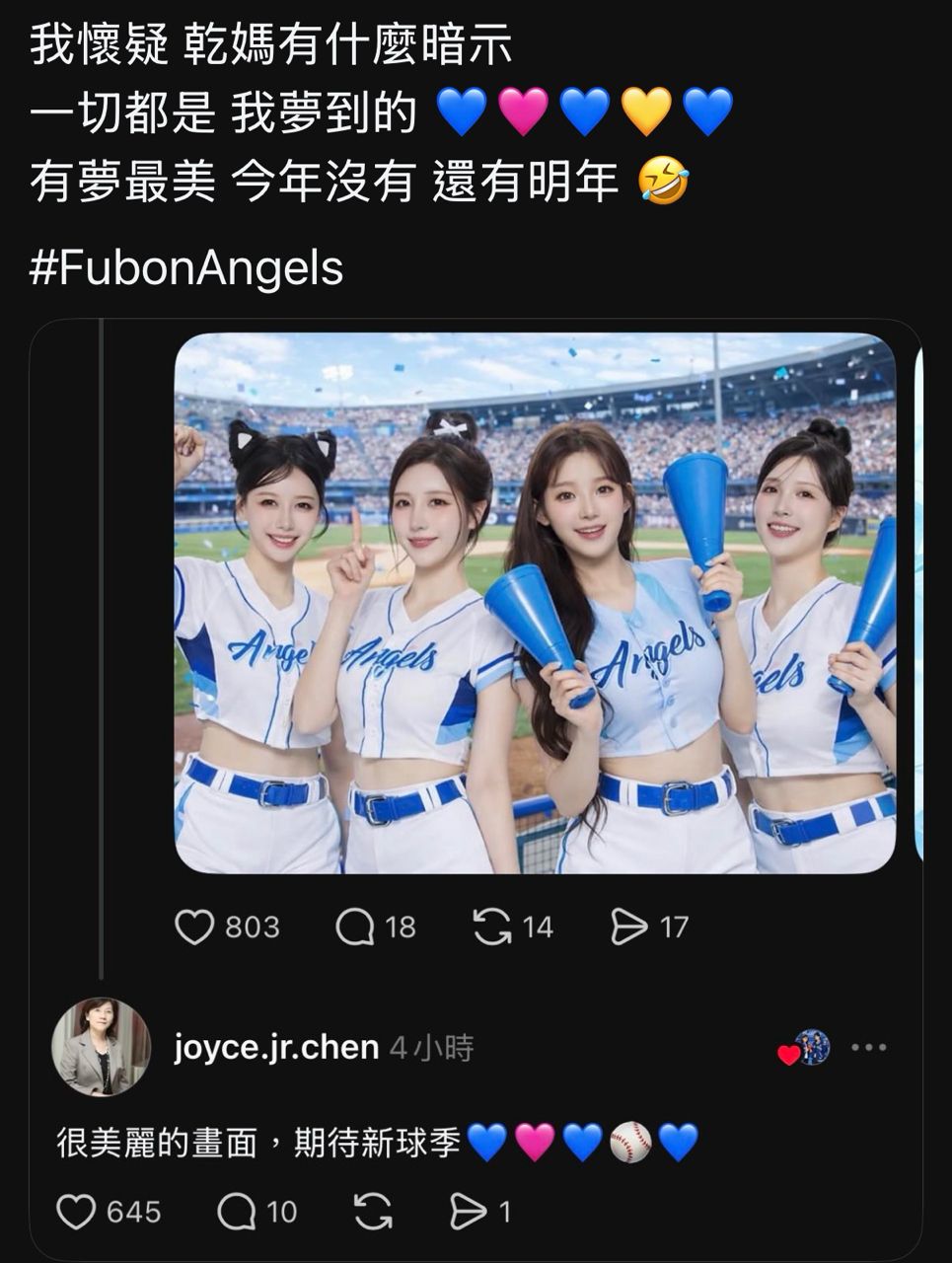This screenshot has width=952, height=1263.
Task: Open the joyce.jr.chen username link
Action: tap(276, 1047)
